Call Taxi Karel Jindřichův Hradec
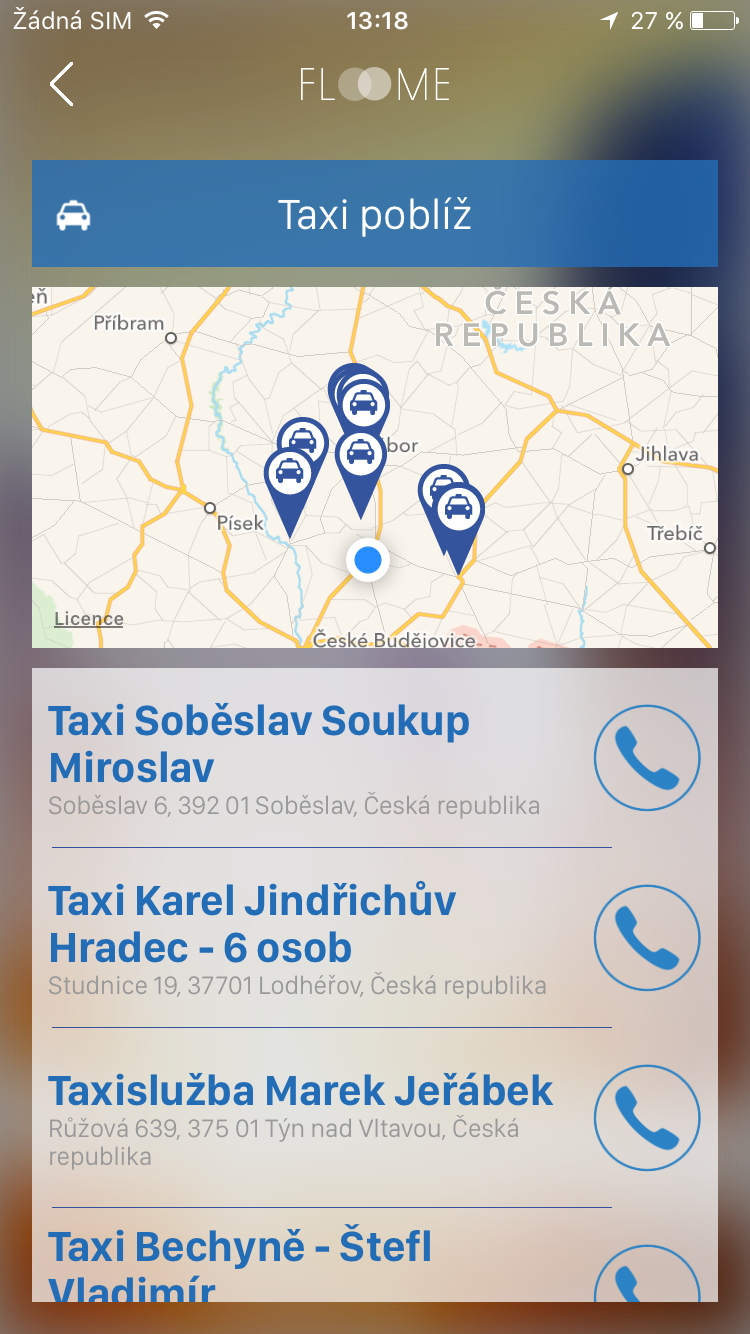 [x=647, y=938]
